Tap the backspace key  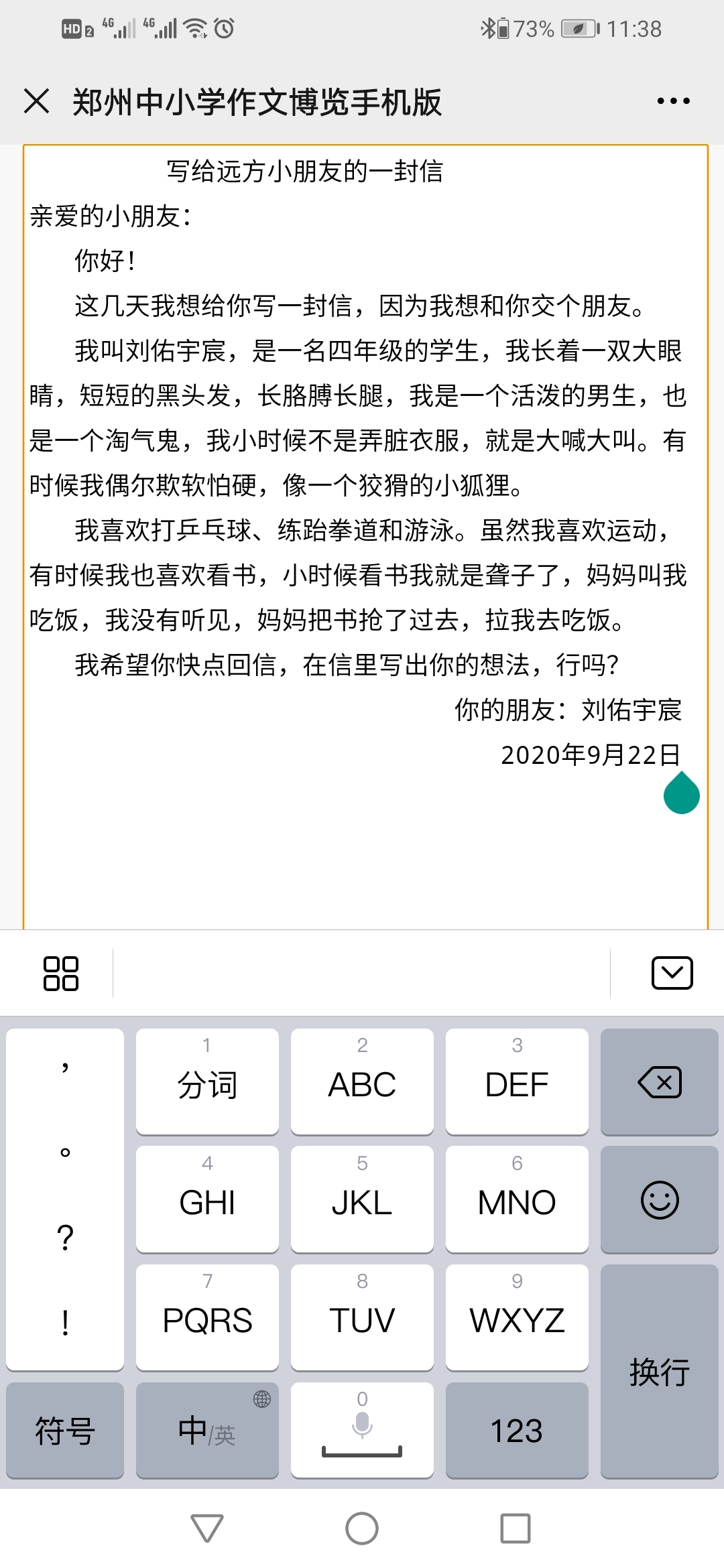pyautogui.click(x=660, y=1082)
